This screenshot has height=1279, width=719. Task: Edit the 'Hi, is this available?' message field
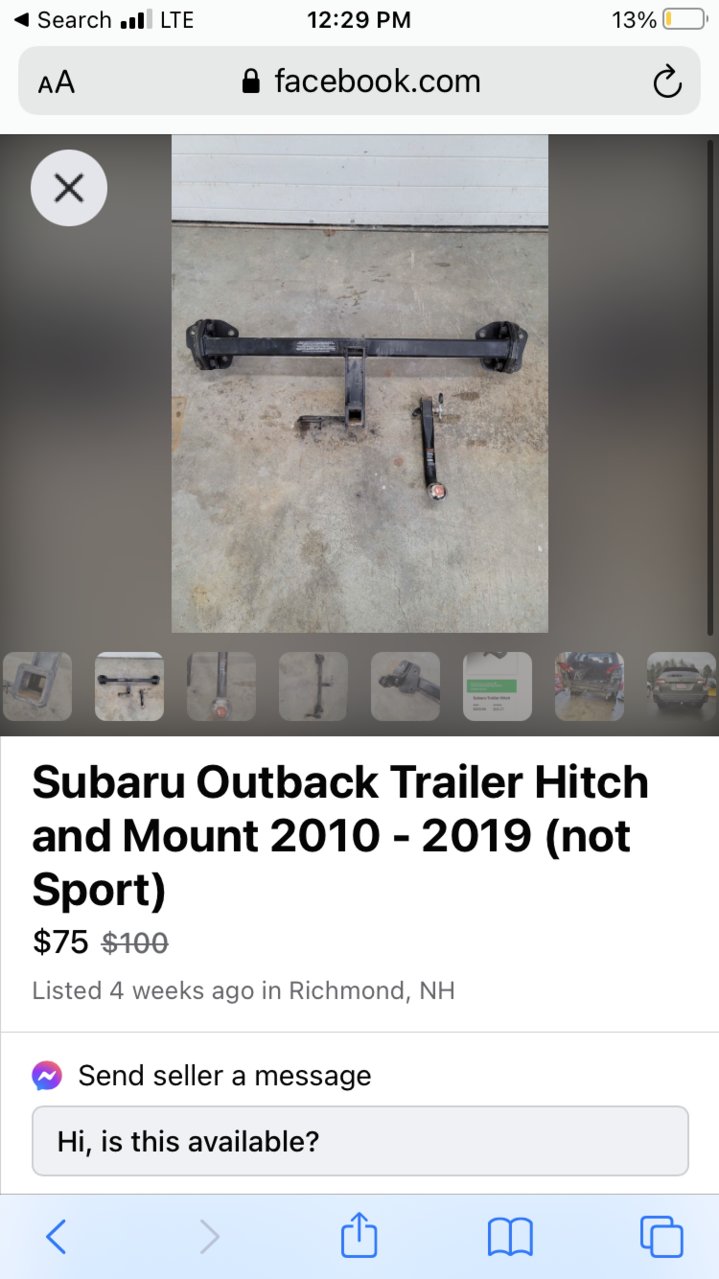pyautogui.click(x=360, y=1141)
